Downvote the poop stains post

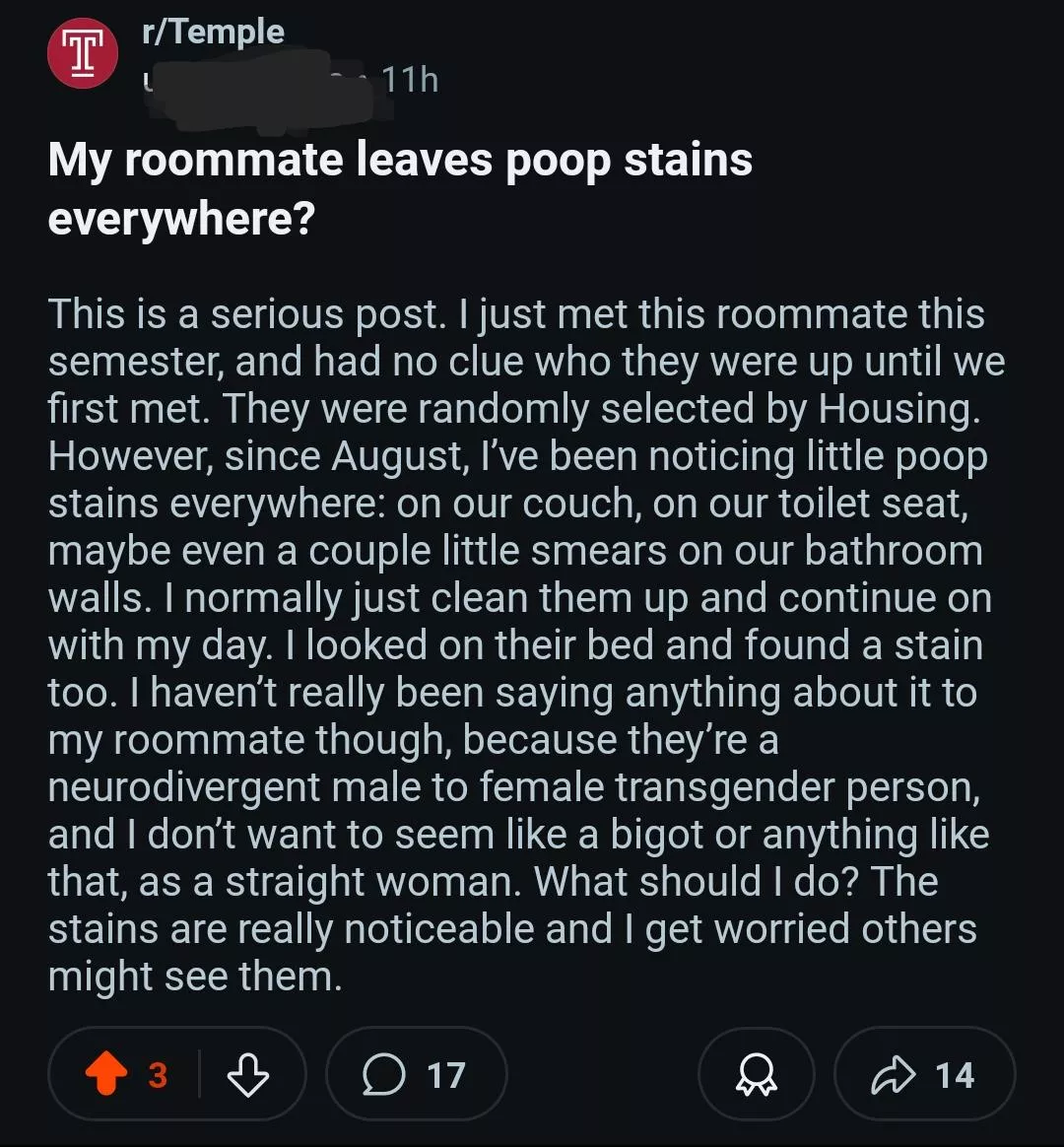click(x=247, y=1075)
